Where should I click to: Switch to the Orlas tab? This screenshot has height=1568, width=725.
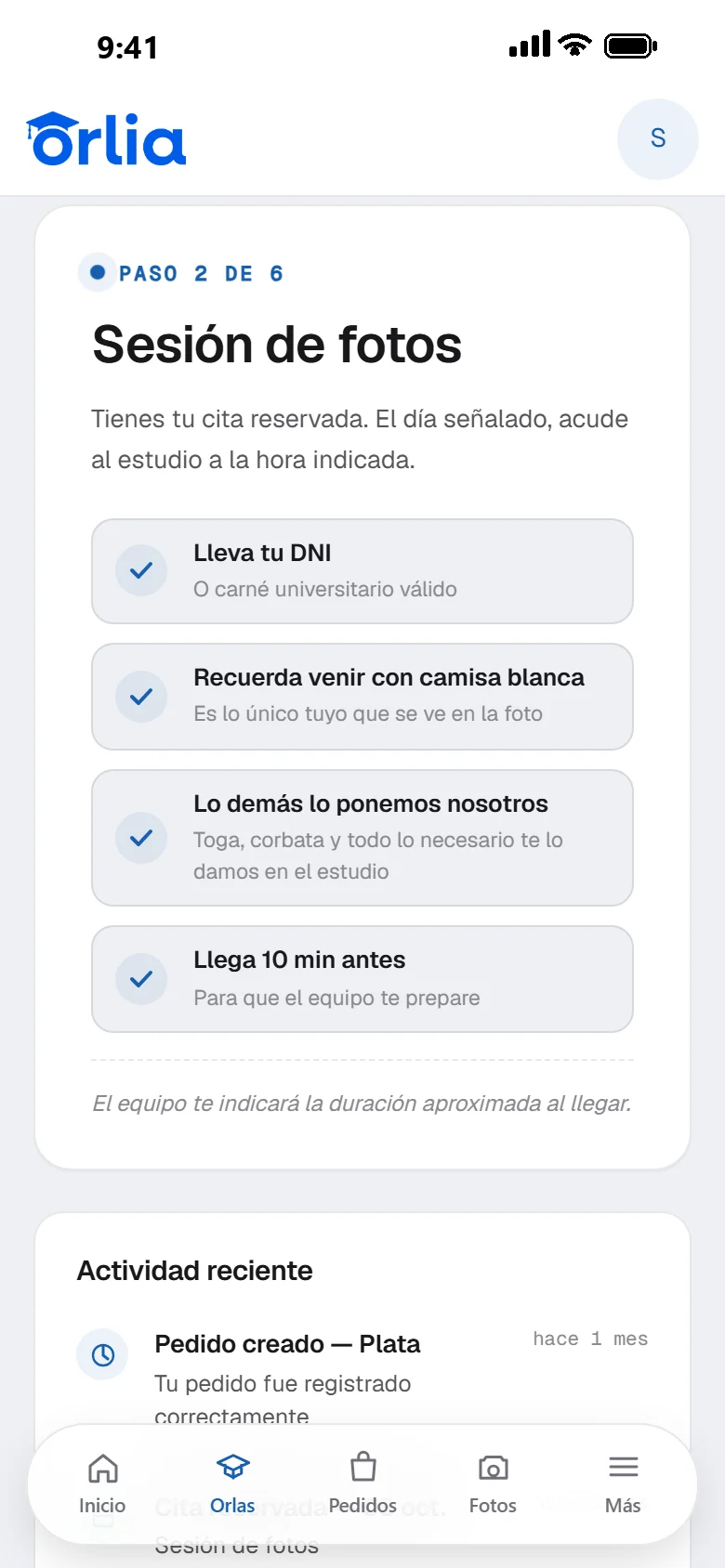tap(232, 1484)
